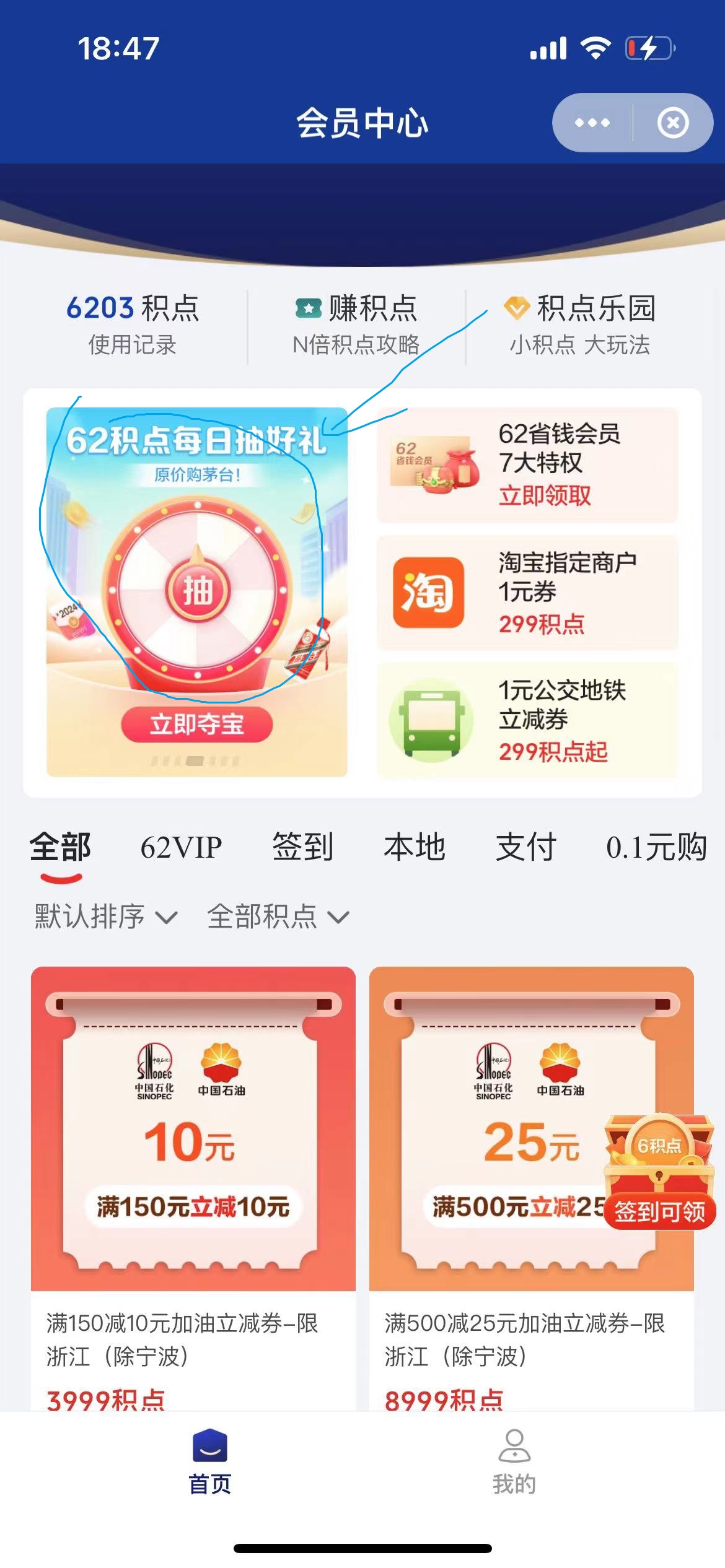Tap the 立即夺宝 button
This screenshot has width=725, height=1568.
[x=196, y=724]
